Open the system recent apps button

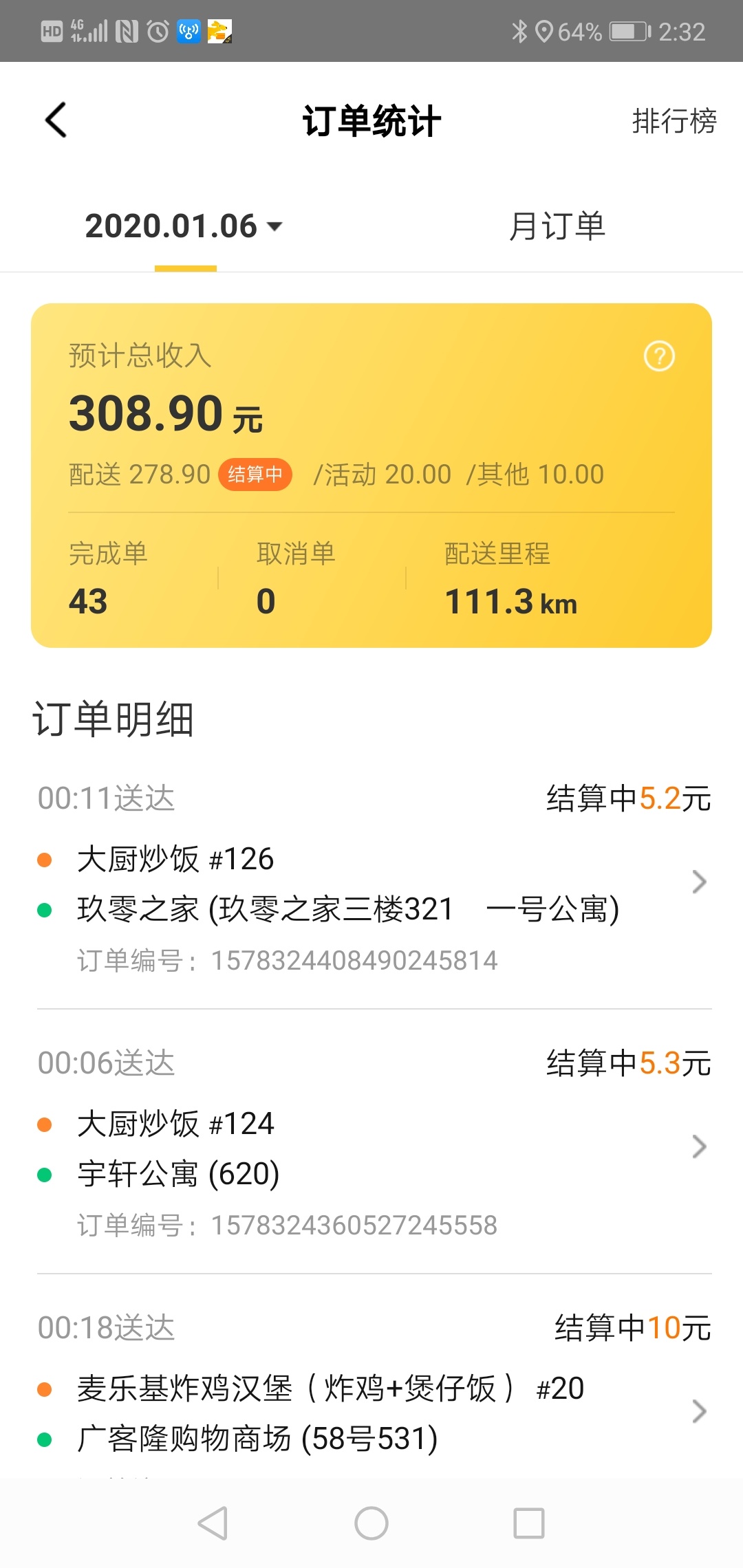pos(529,1523)
